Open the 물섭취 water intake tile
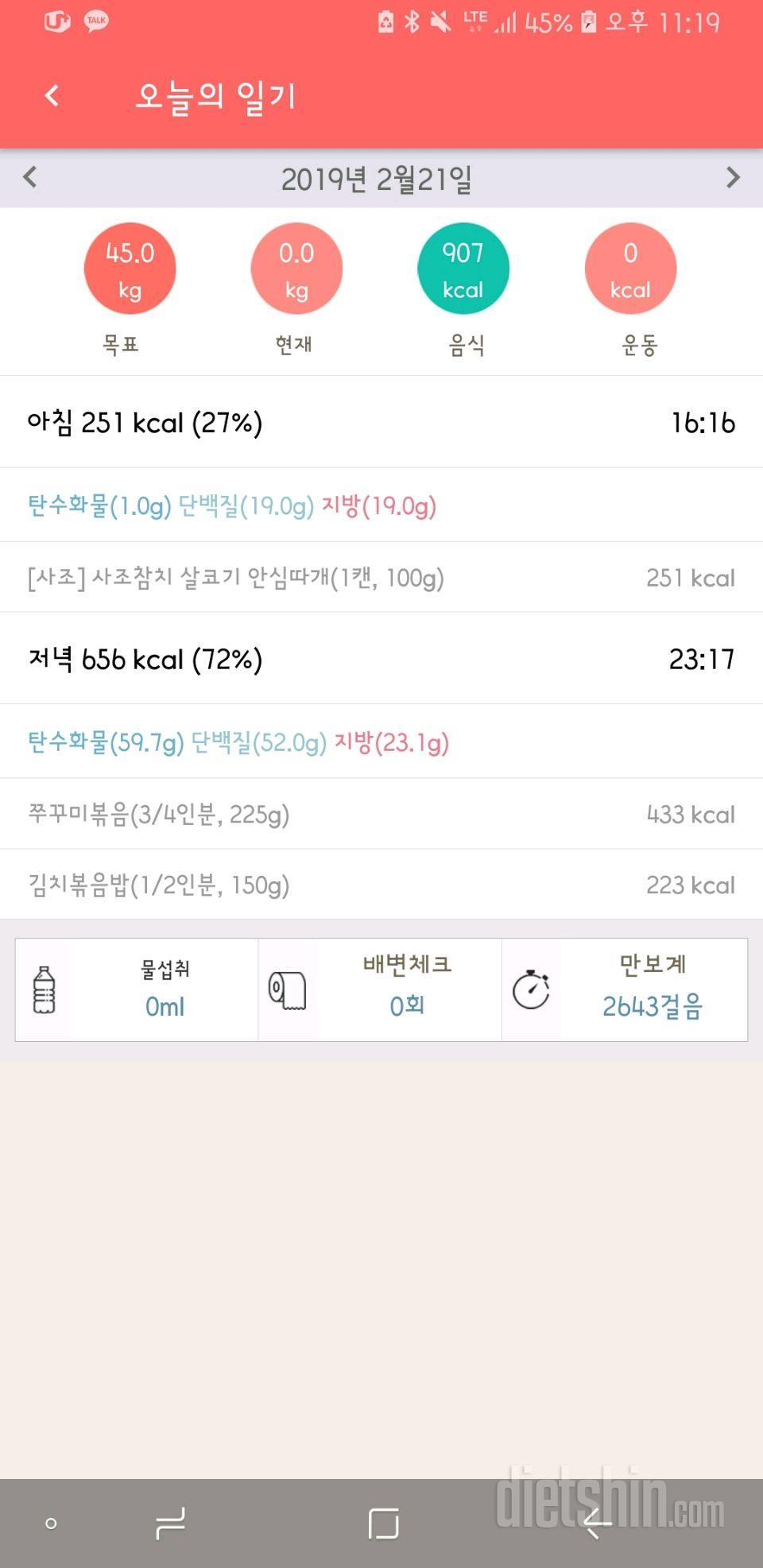The image size is (763, 1568). (x=137, y=989)
